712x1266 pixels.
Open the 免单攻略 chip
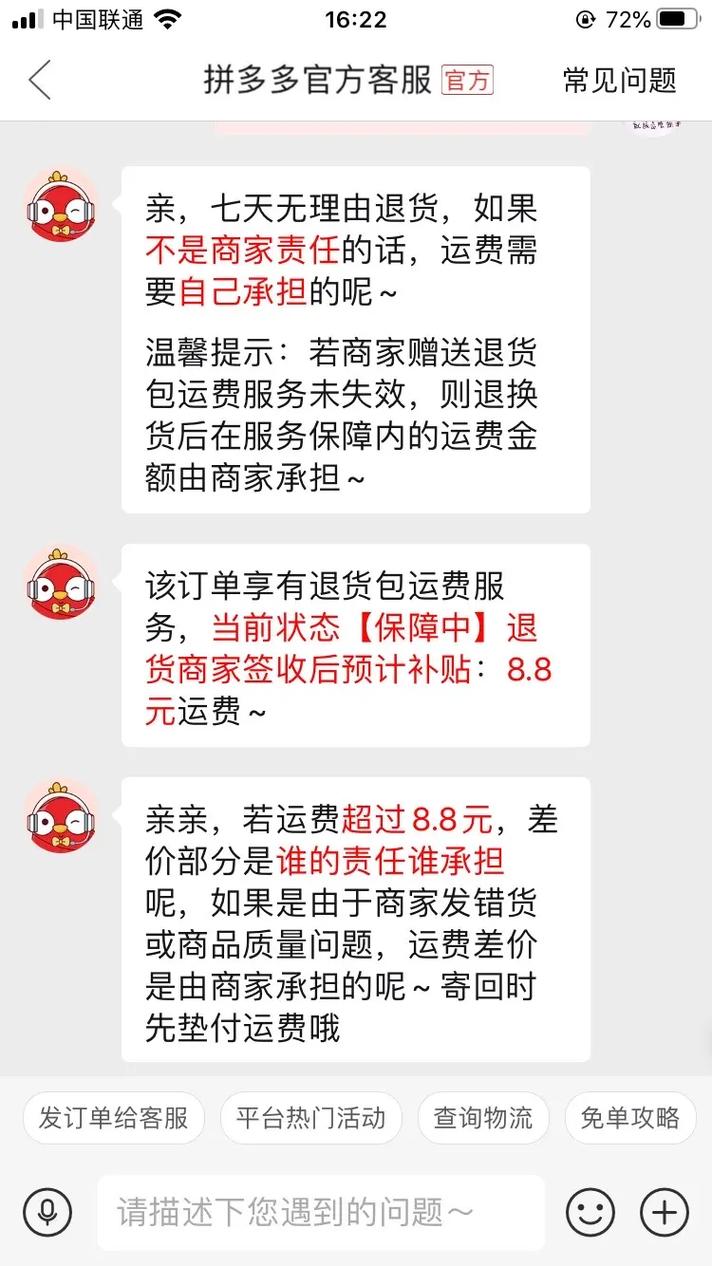click(630, 1118)
